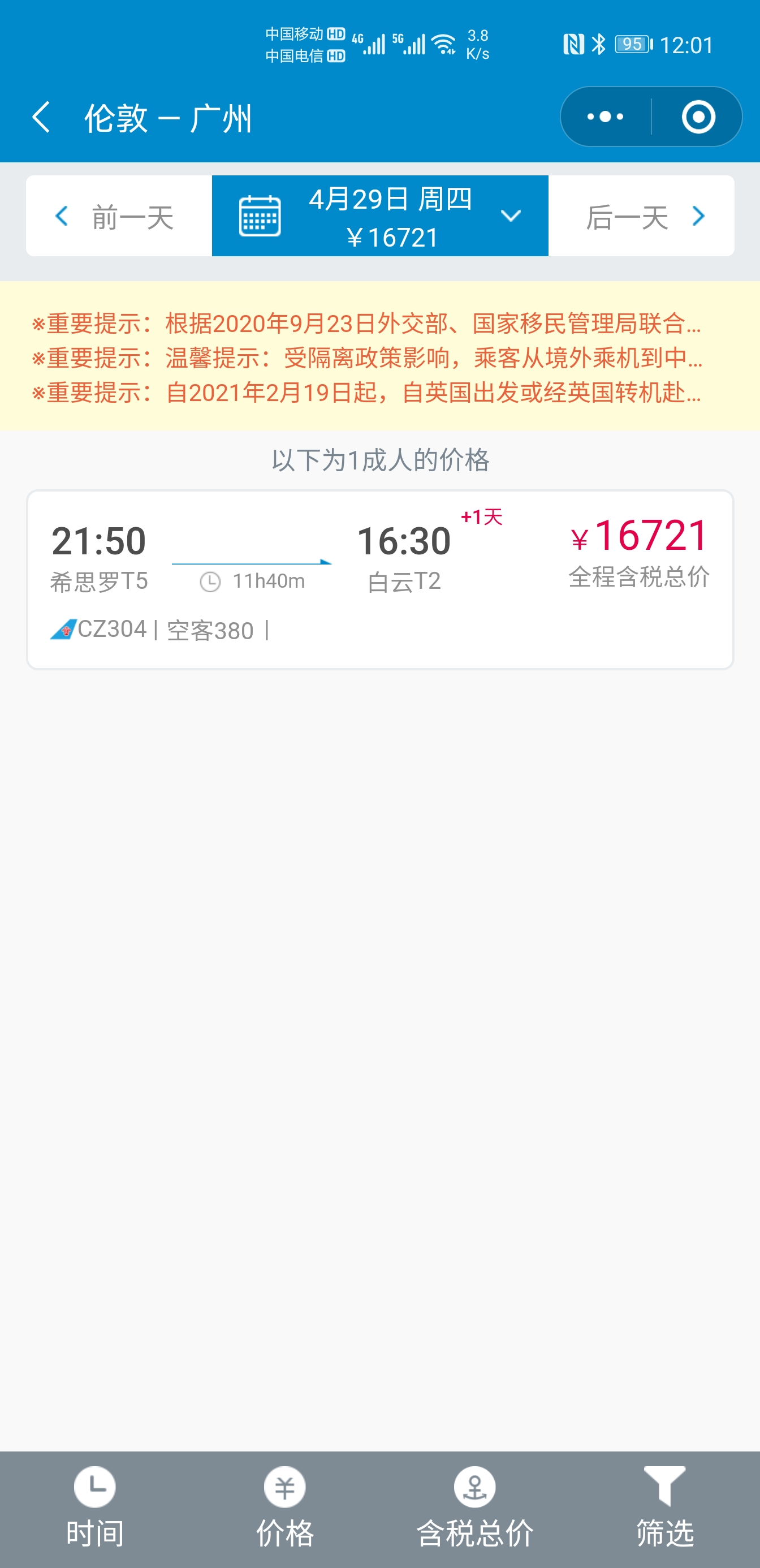
Task: Click the calendar icon in the date selector
Action: coord(261,216)
